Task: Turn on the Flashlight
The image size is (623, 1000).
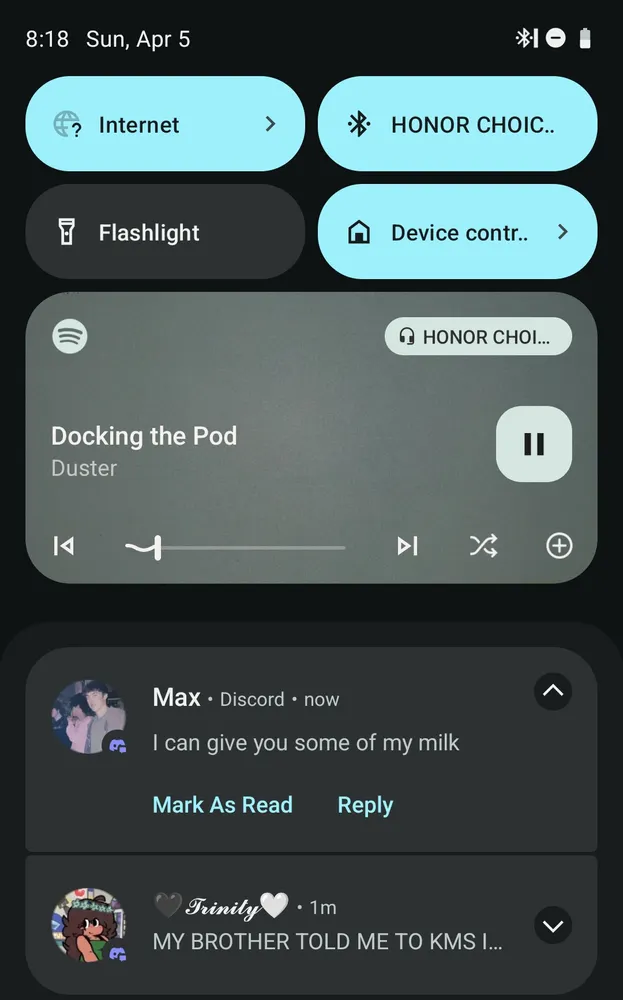Action: (x=164, y=233)
